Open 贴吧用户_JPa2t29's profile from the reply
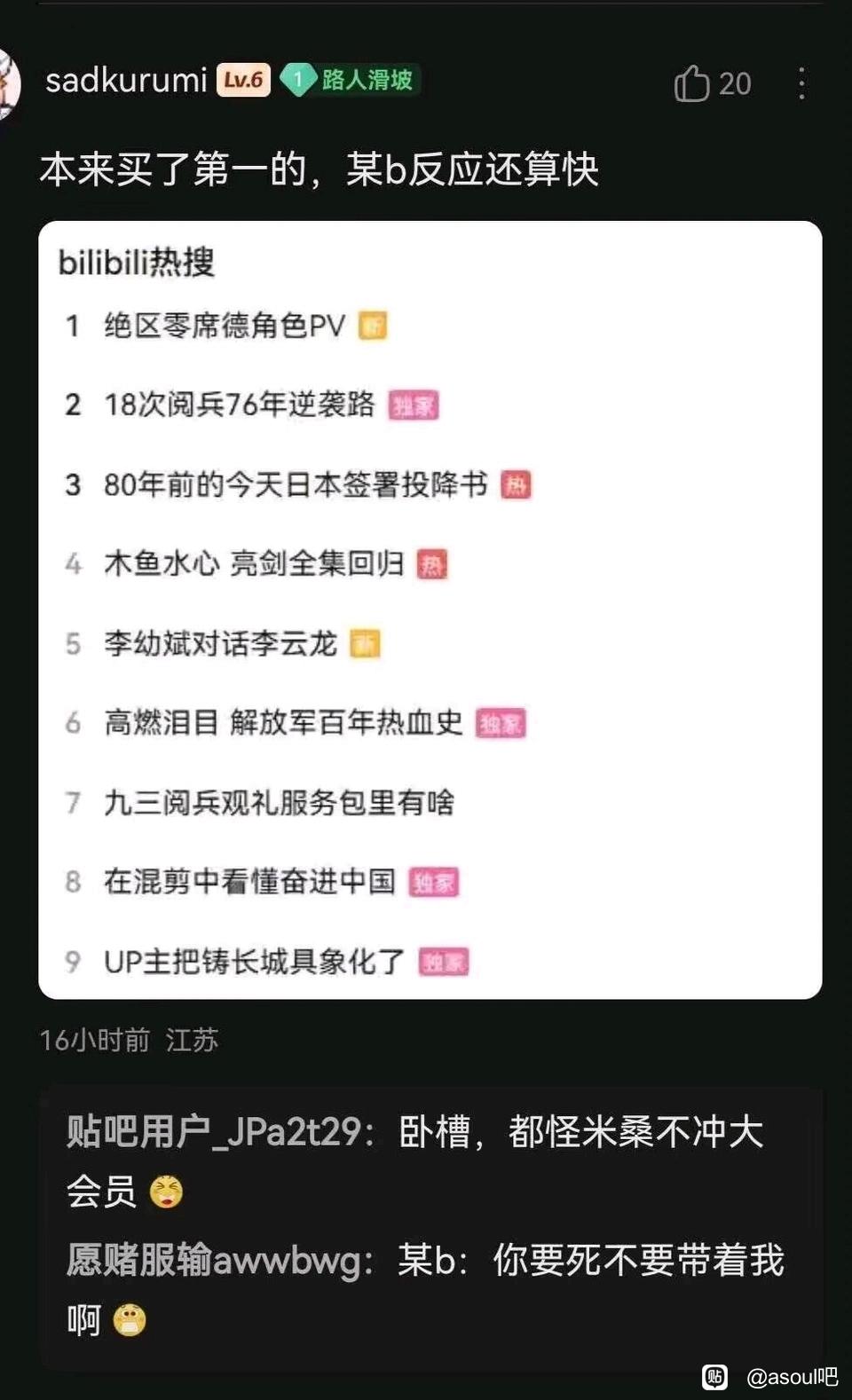 pos(214,1131)
